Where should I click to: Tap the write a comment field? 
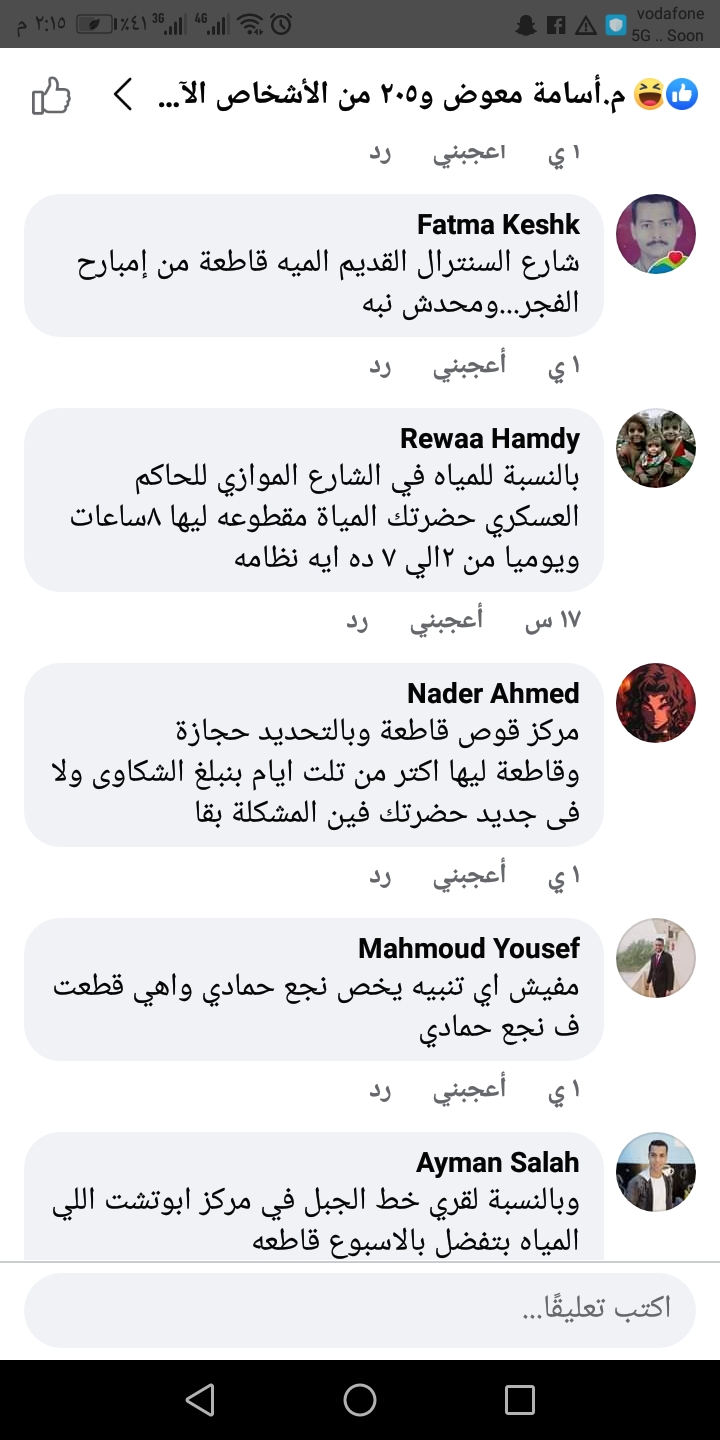[x=360, y=1308]
